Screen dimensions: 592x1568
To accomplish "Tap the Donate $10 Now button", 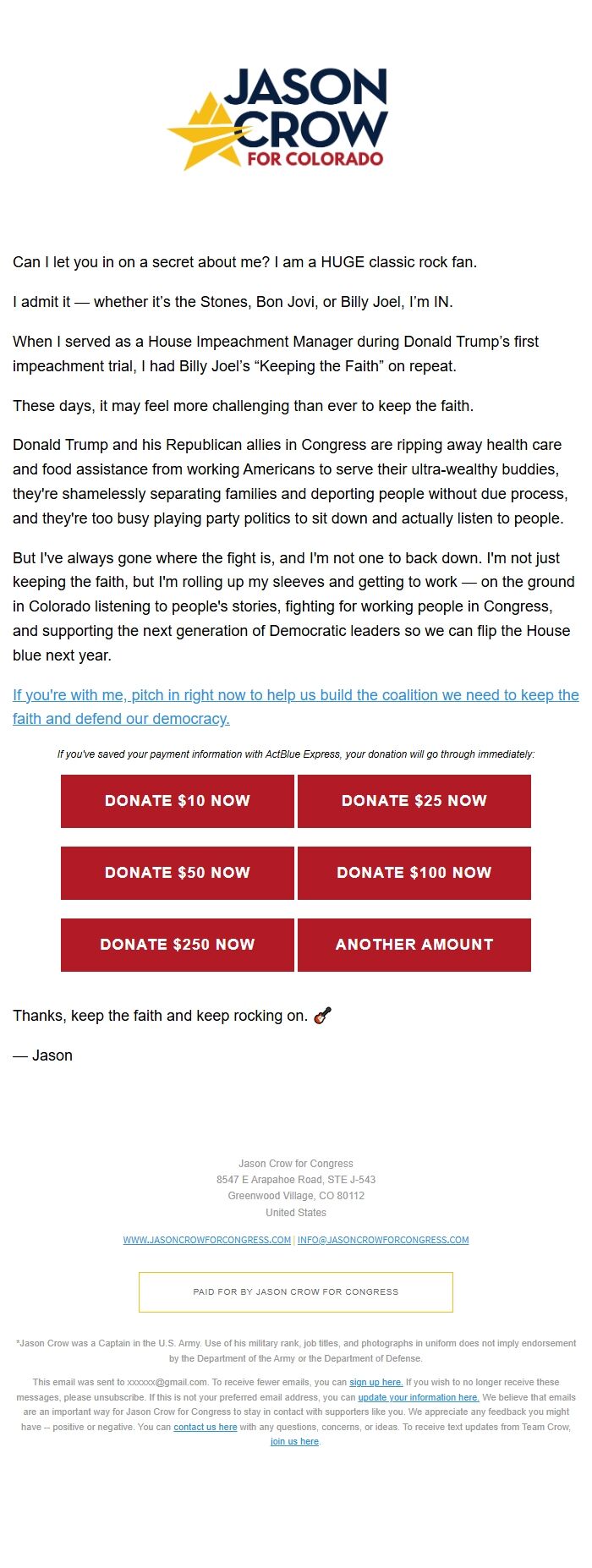I will coord(178,801).
